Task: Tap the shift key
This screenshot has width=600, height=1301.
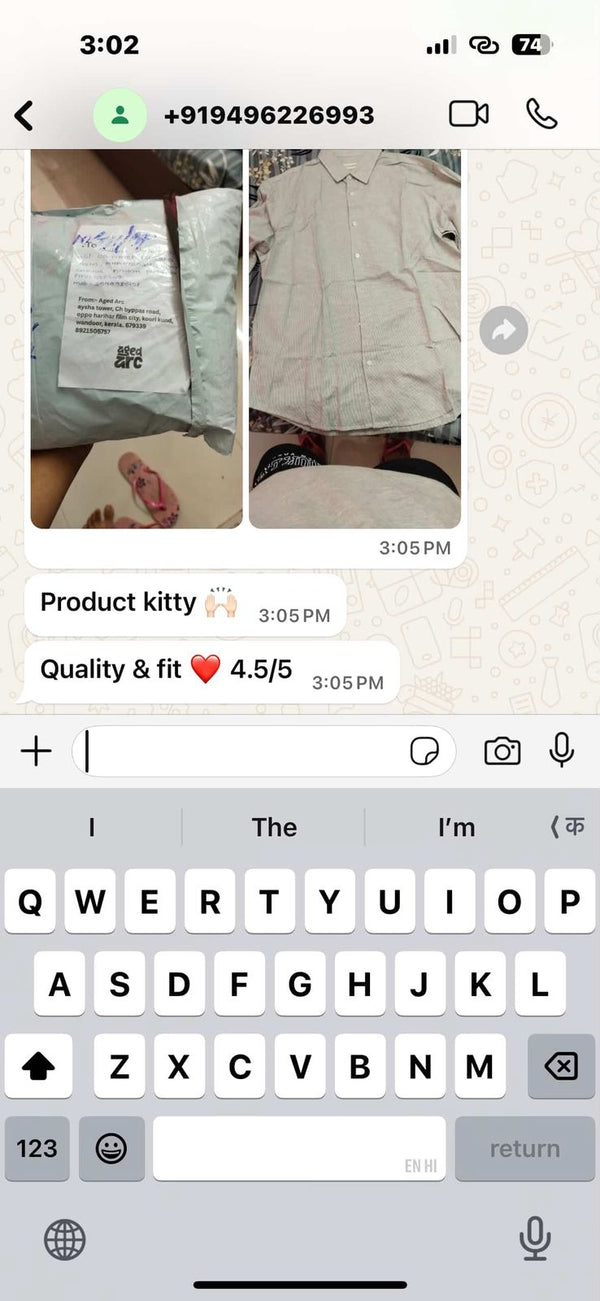Action: tap(38, 1067)
